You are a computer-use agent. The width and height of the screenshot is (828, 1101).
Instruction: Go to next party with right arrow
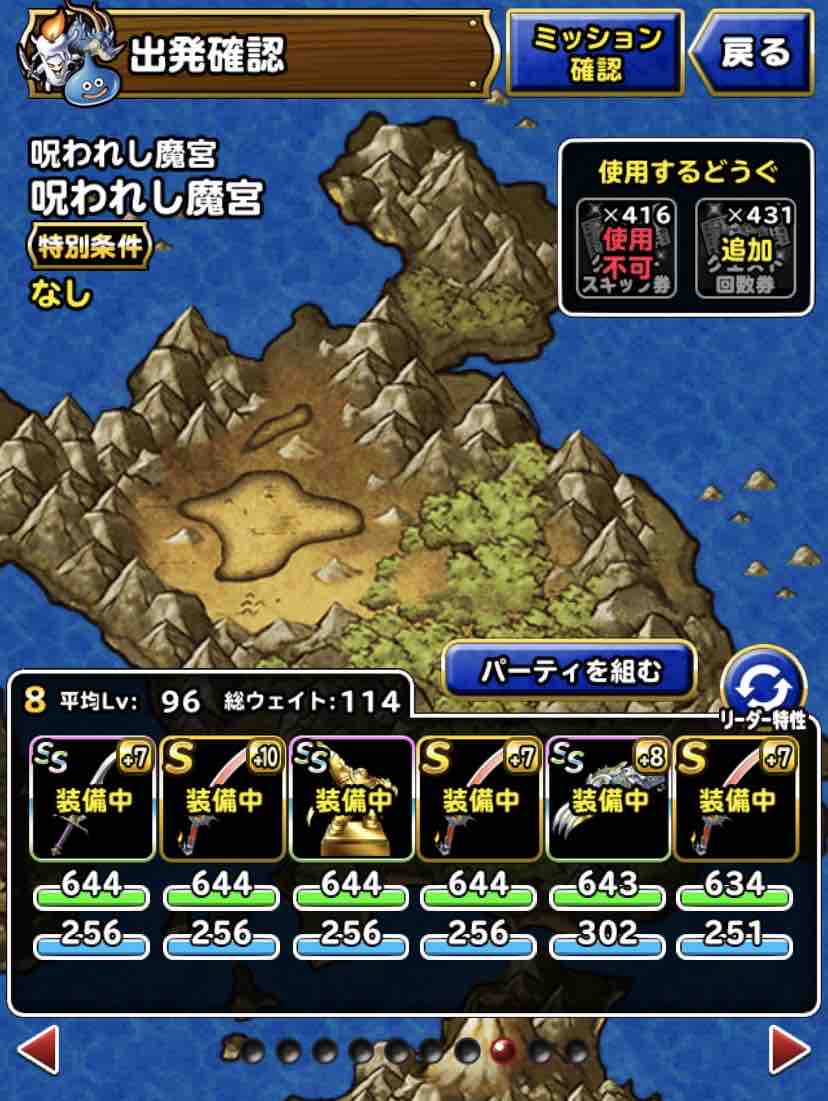coord(790,1051)
